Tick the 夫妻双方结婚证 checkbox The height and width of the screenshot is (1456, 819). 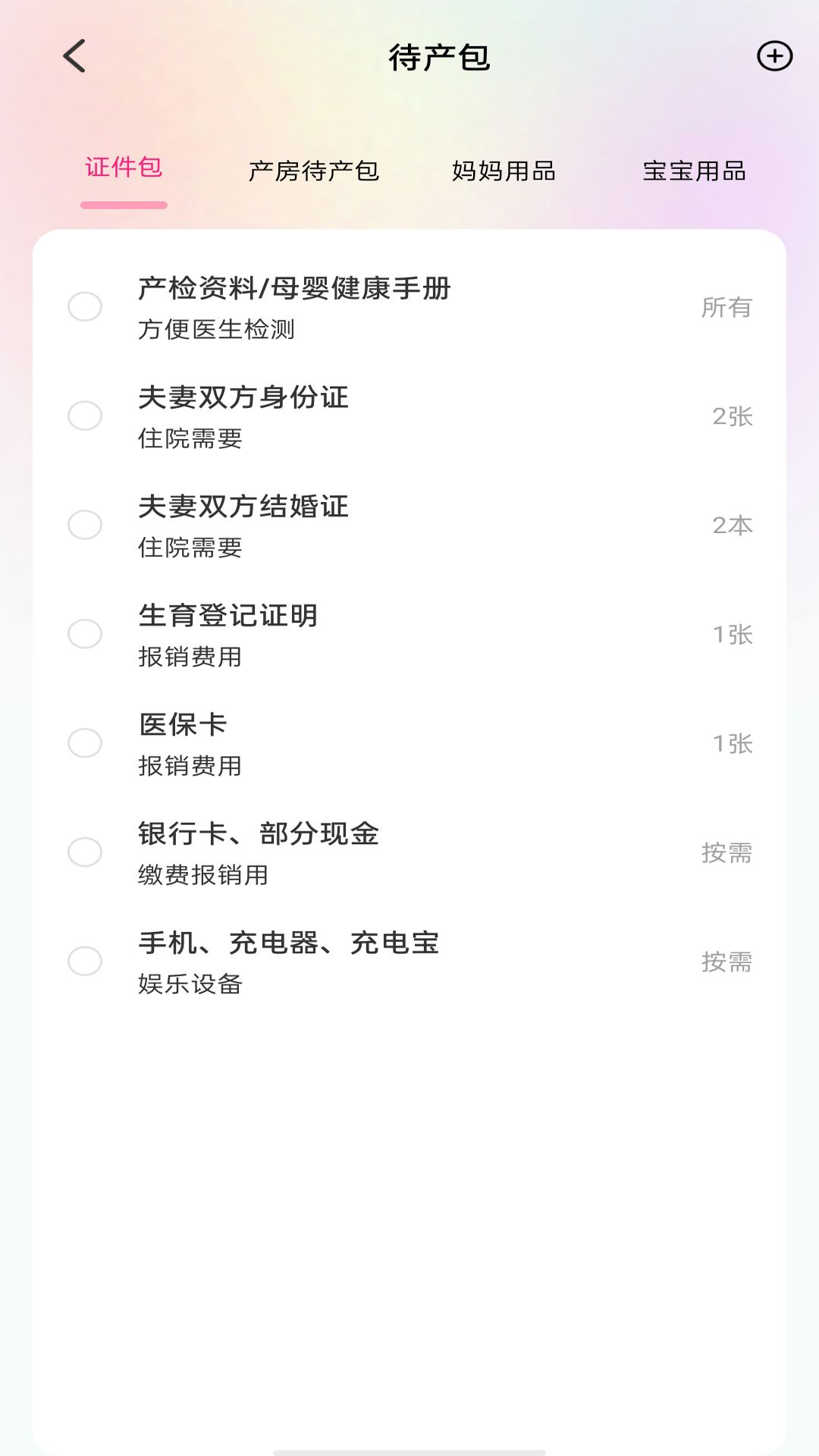click(x=85, y=525)
